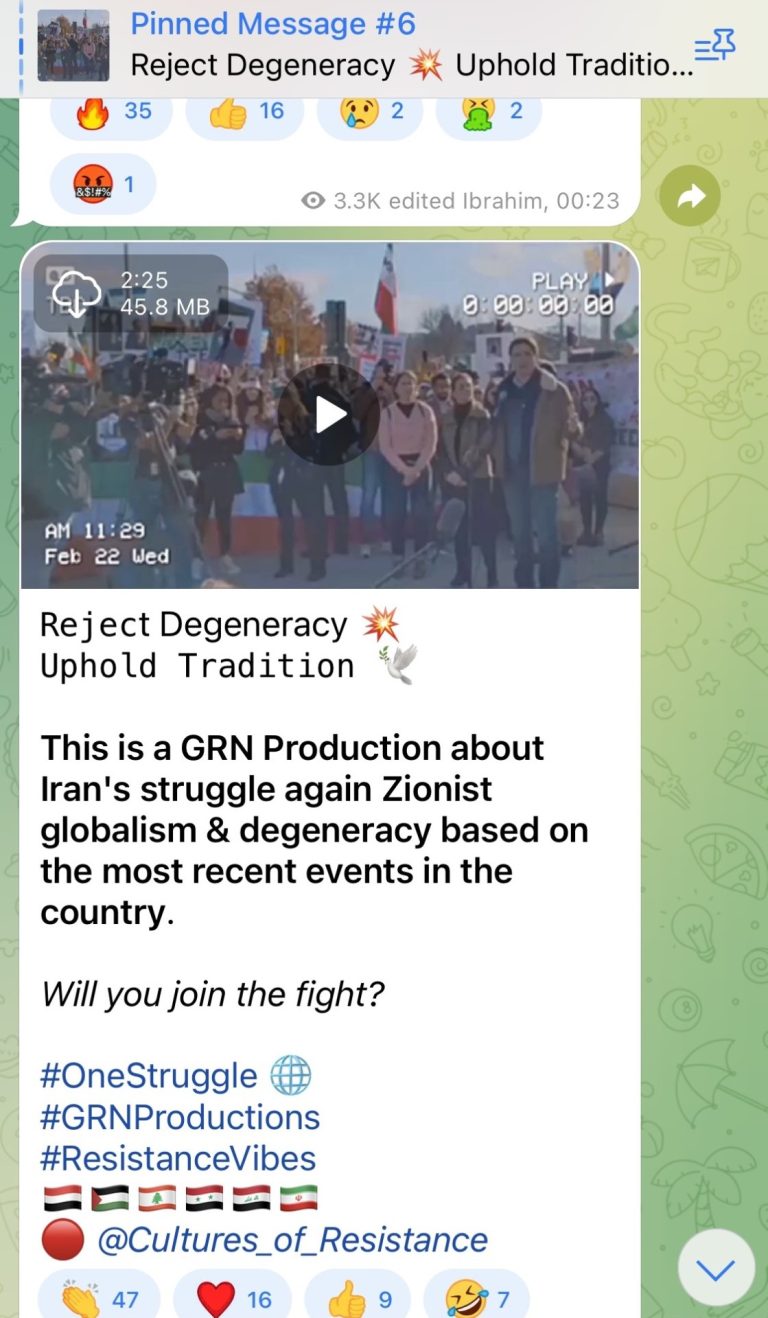Open the #GRNProductions hashtag
Screen dimensions: 768x1318
click(x=180, y=1117)
